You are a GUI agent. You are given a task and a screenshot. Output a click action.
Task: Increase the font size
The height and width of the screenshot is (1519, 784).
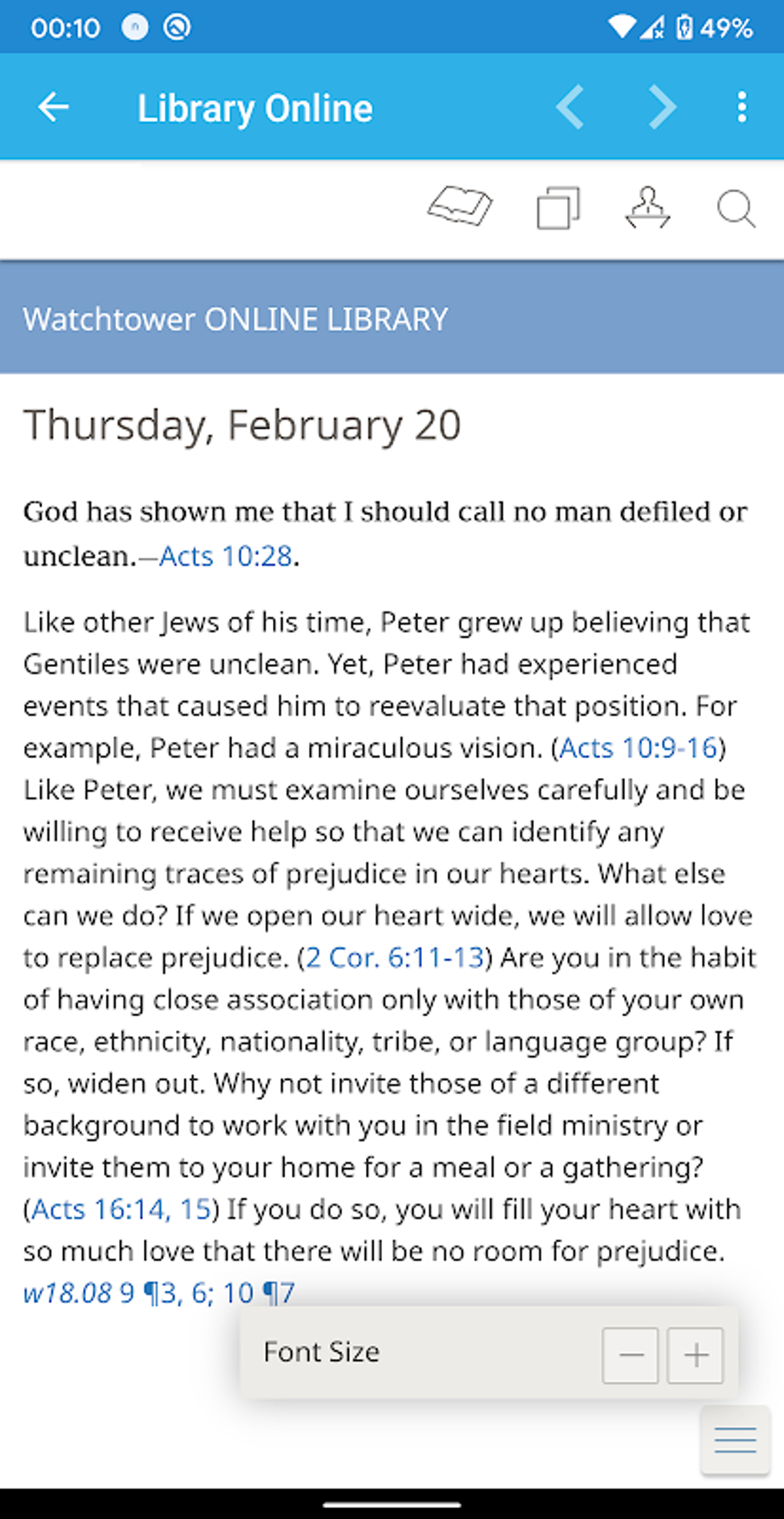tap(694, 1354)
